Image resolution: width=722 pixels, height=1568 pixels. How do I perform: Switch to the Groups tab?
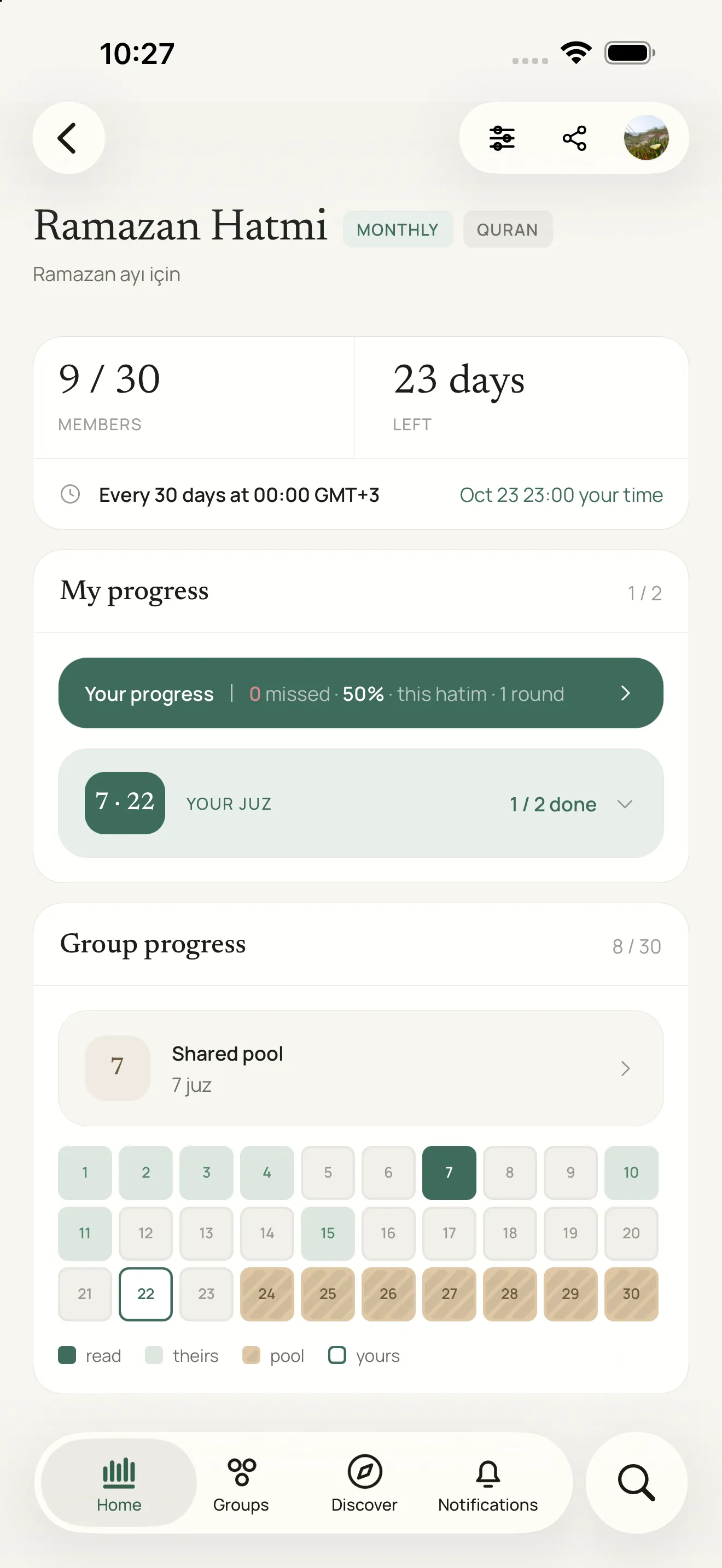point(241,1483)
